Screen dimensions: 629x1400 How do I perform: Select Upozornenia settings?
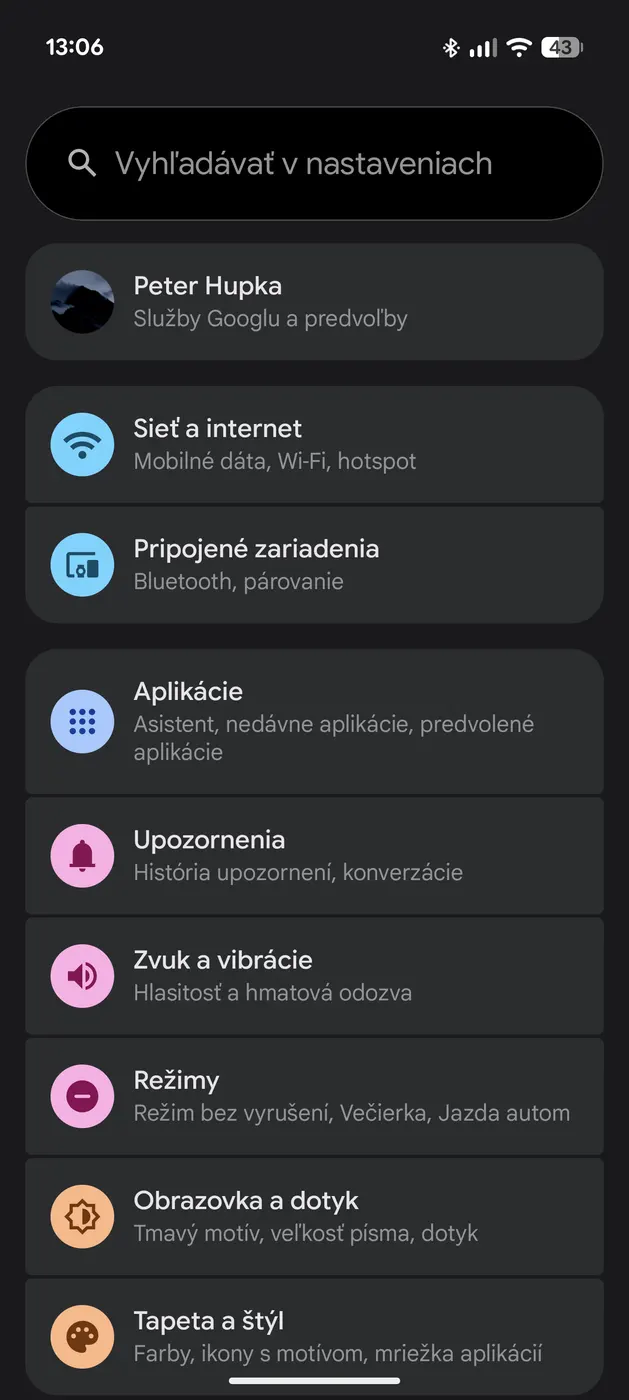click(x=314, y=855)
